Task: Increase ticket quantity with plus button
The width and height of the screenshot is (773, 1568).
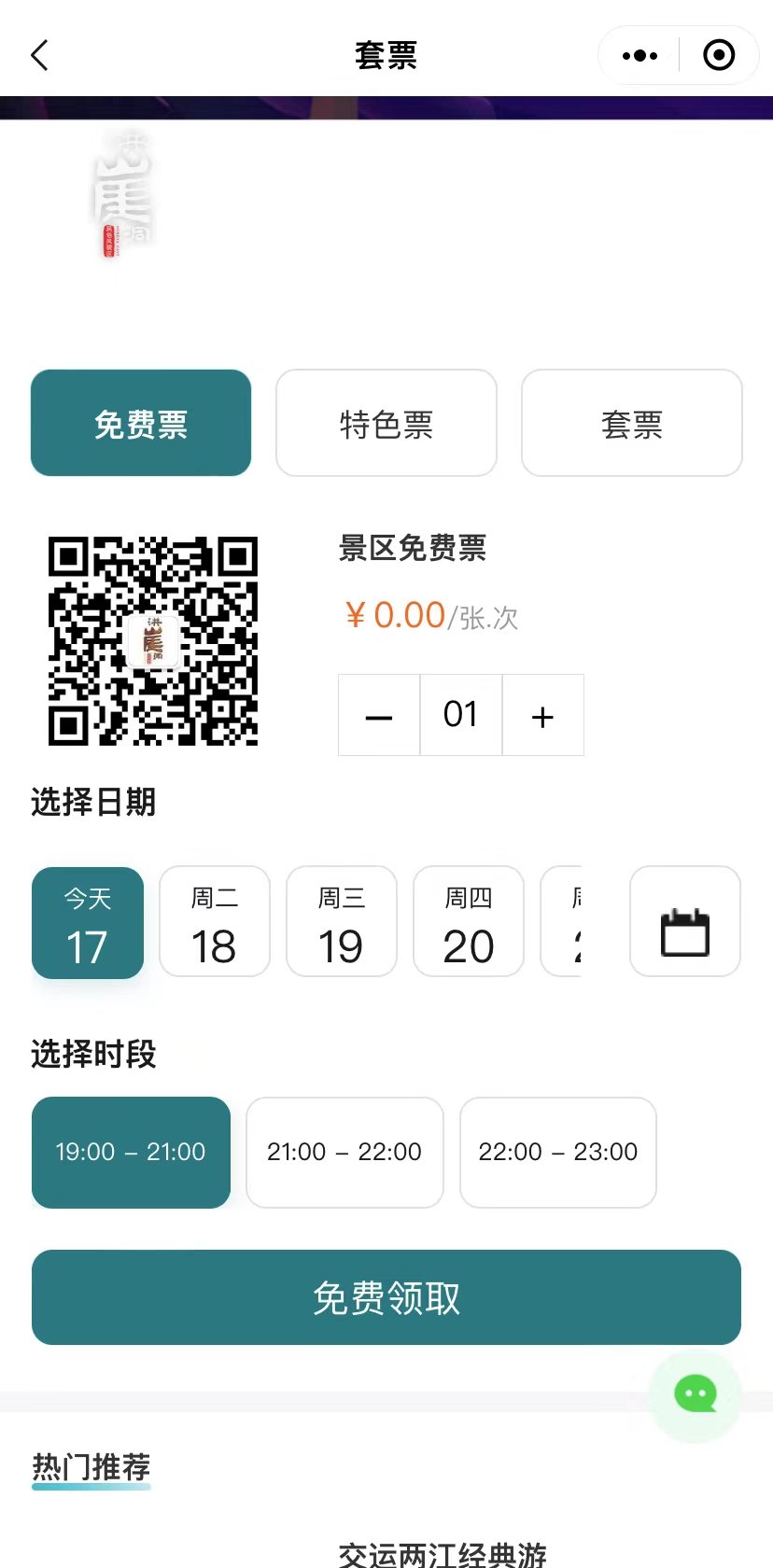Action: 542,715
